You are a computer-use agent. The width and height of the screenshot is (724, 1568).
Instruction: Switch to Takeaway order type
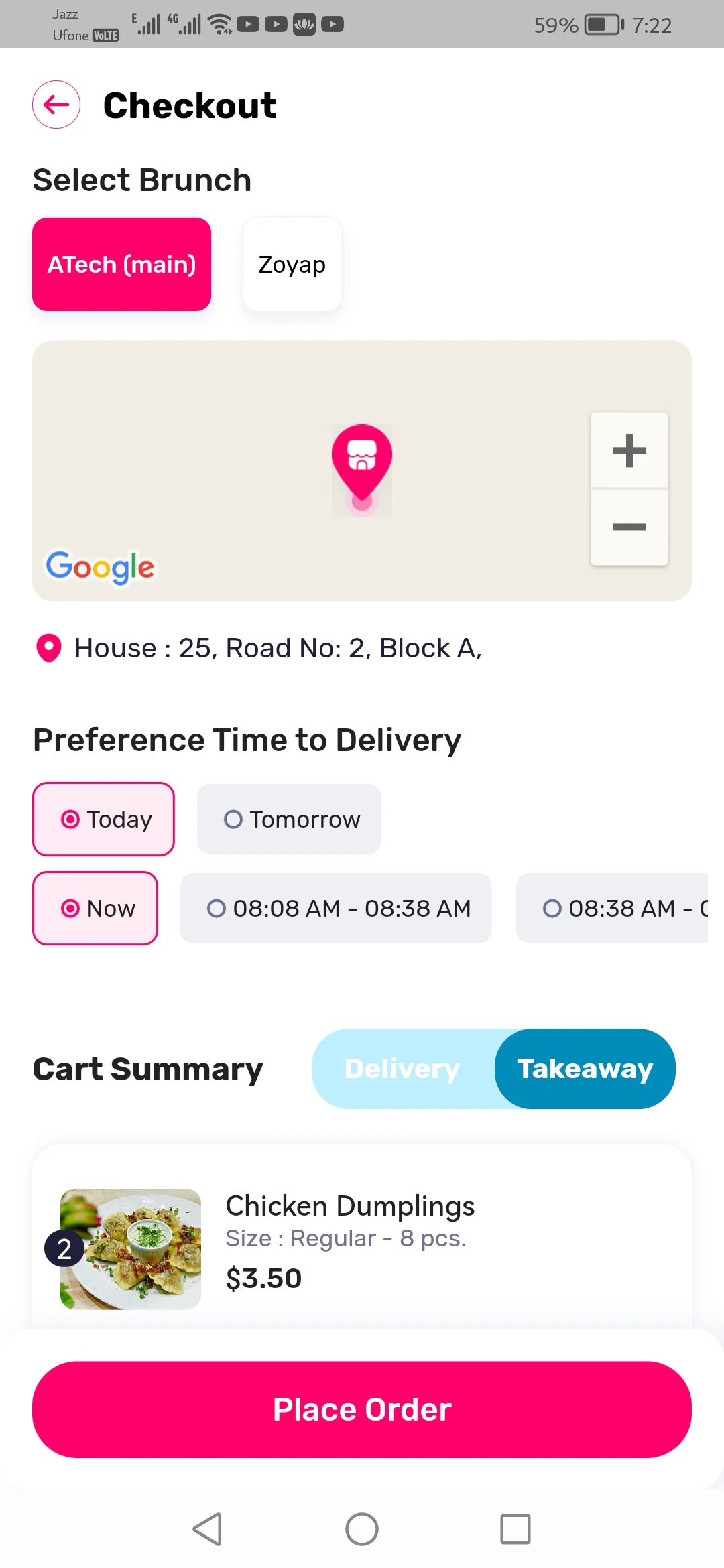[x=585, y=1069]
